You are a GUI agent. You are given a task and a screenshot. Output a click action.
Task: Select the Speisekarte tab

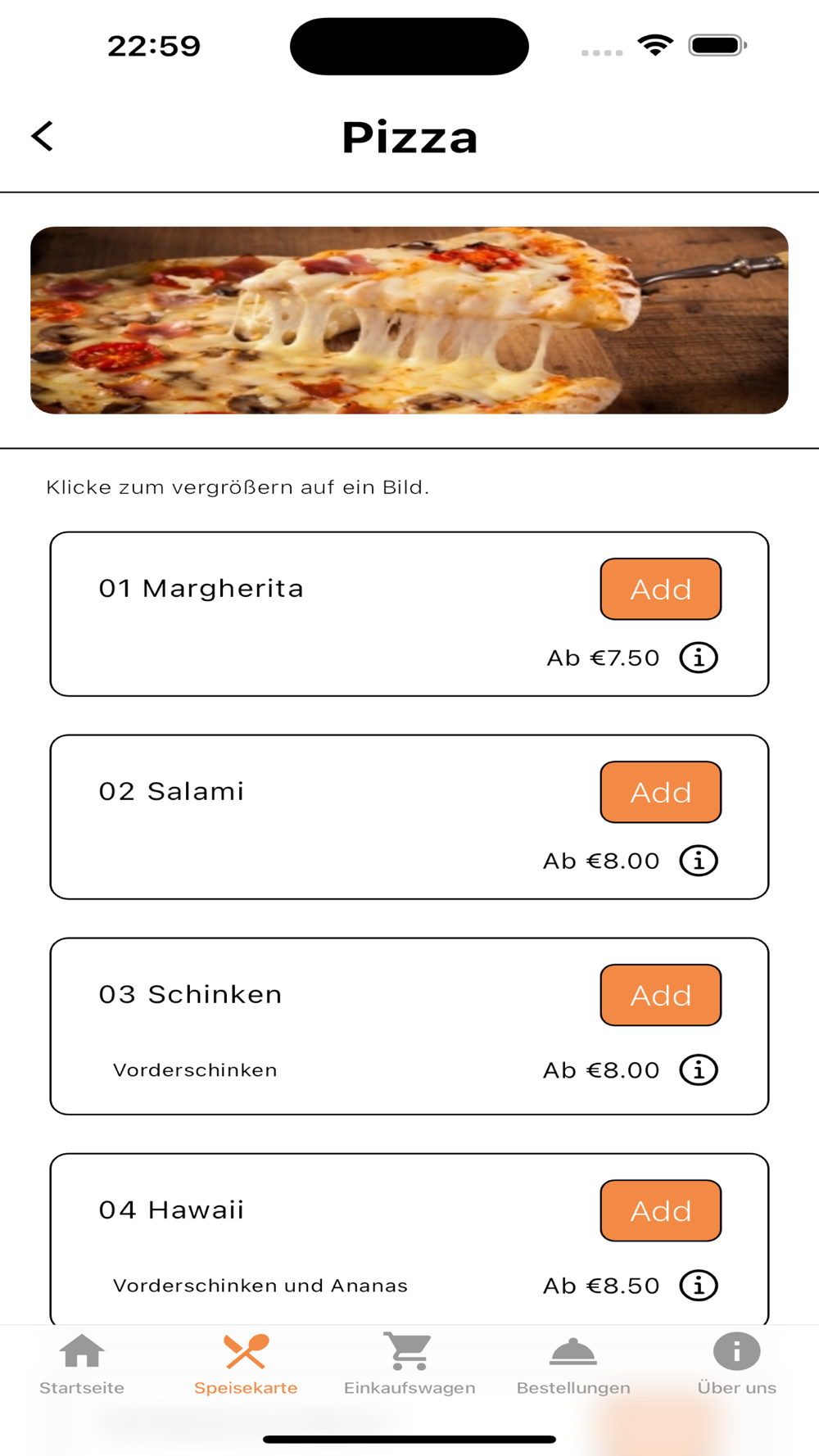pyautogui.click(x=246, y=1364)
